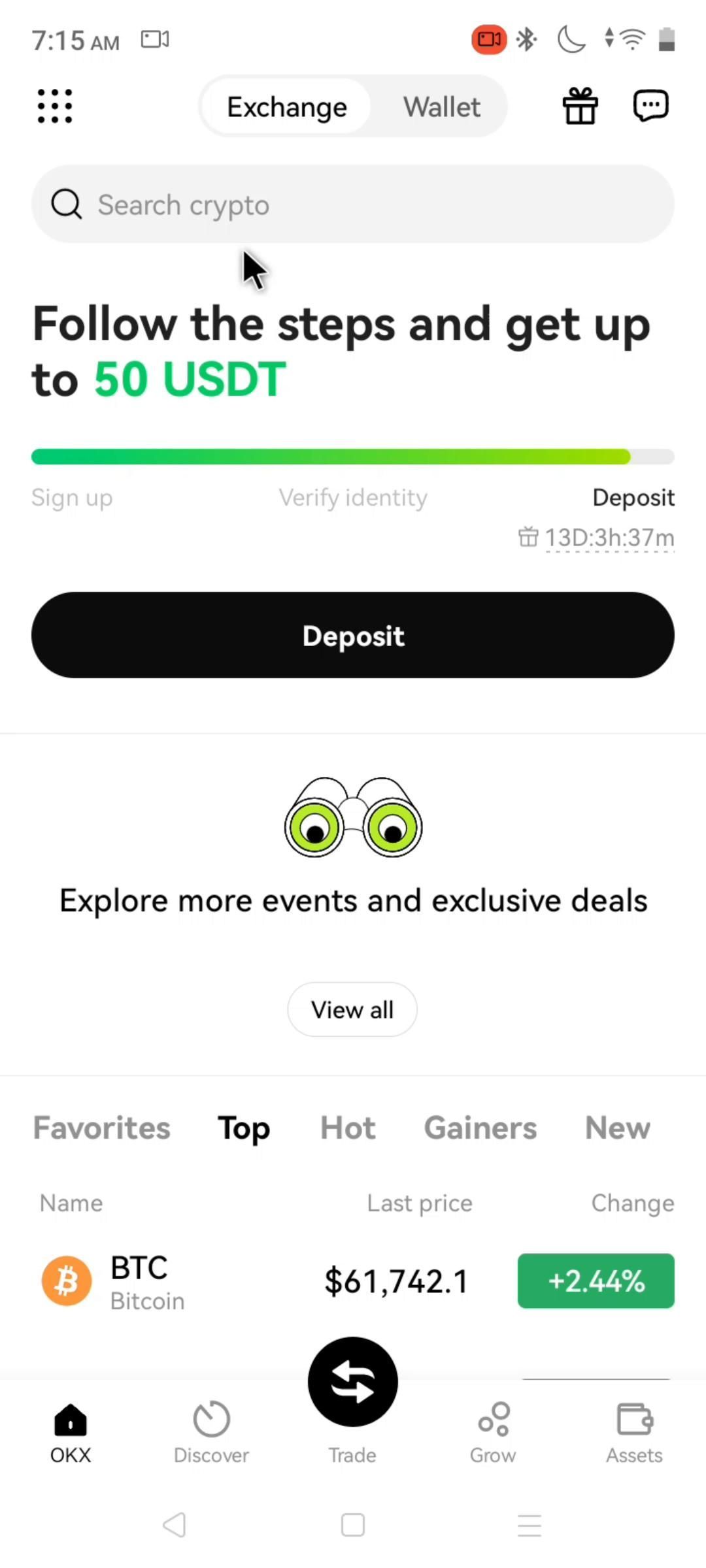Switch to the Wallet segment
706x1568 pixels.
441,107
